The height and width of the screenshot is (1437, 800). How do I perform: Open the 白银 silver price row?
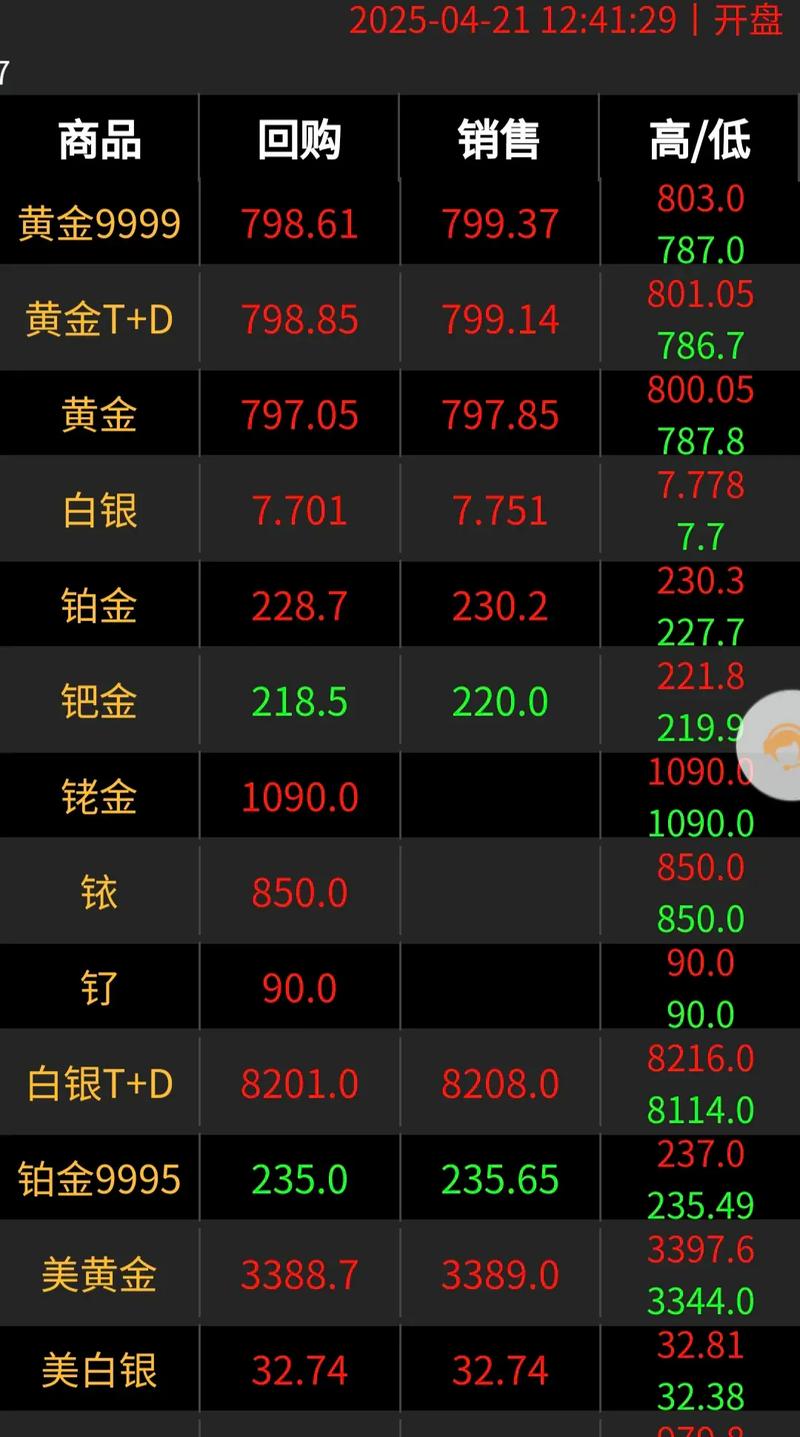point(98,510)
